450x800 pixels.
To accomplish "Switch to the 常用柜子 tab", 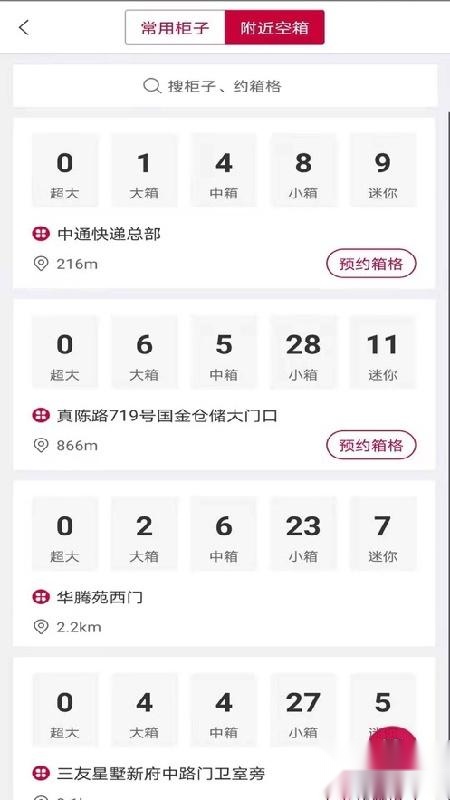I will [x=175, y=27].
